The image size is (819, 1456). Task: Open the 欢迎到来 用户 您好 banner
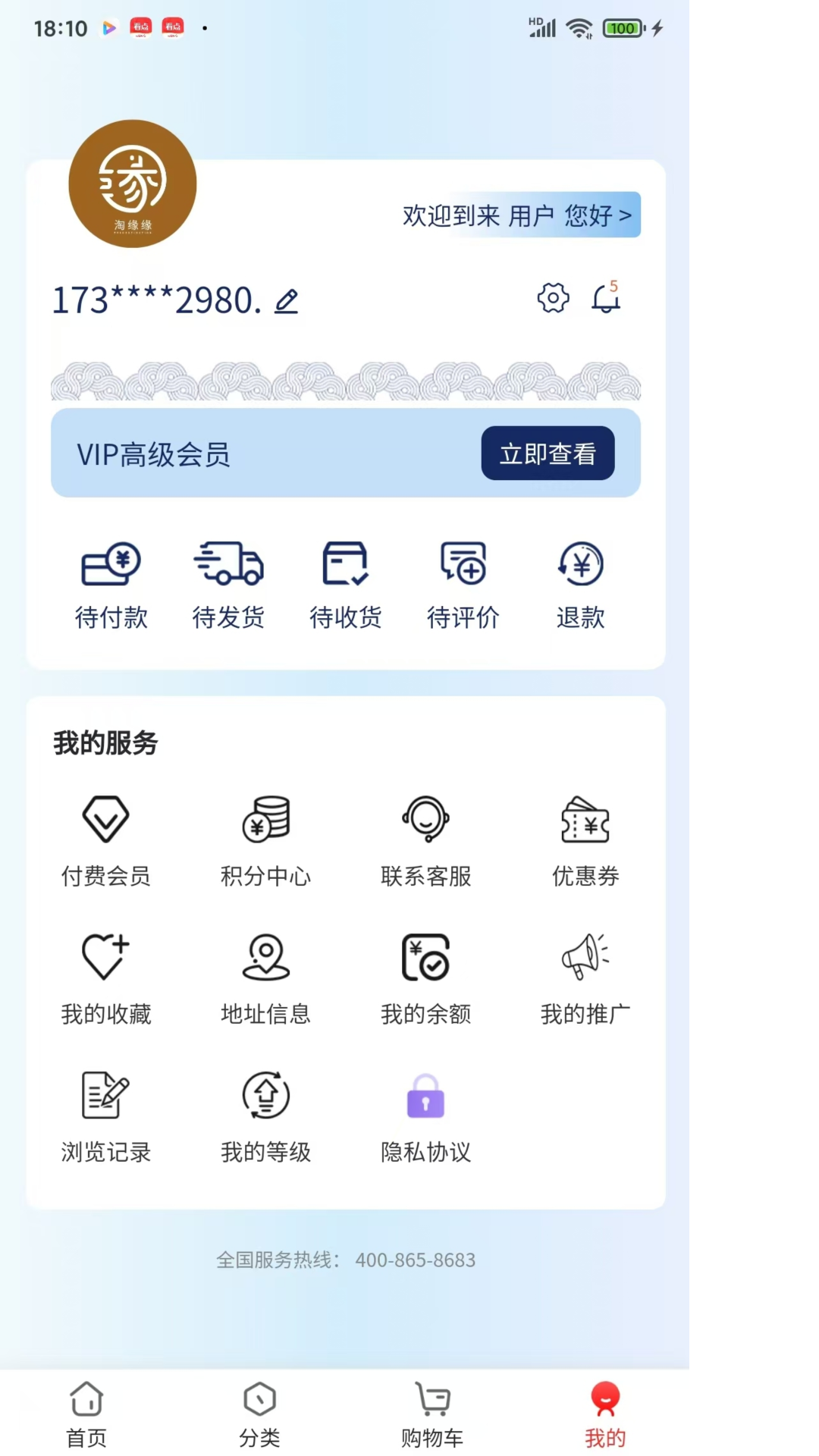521,215
